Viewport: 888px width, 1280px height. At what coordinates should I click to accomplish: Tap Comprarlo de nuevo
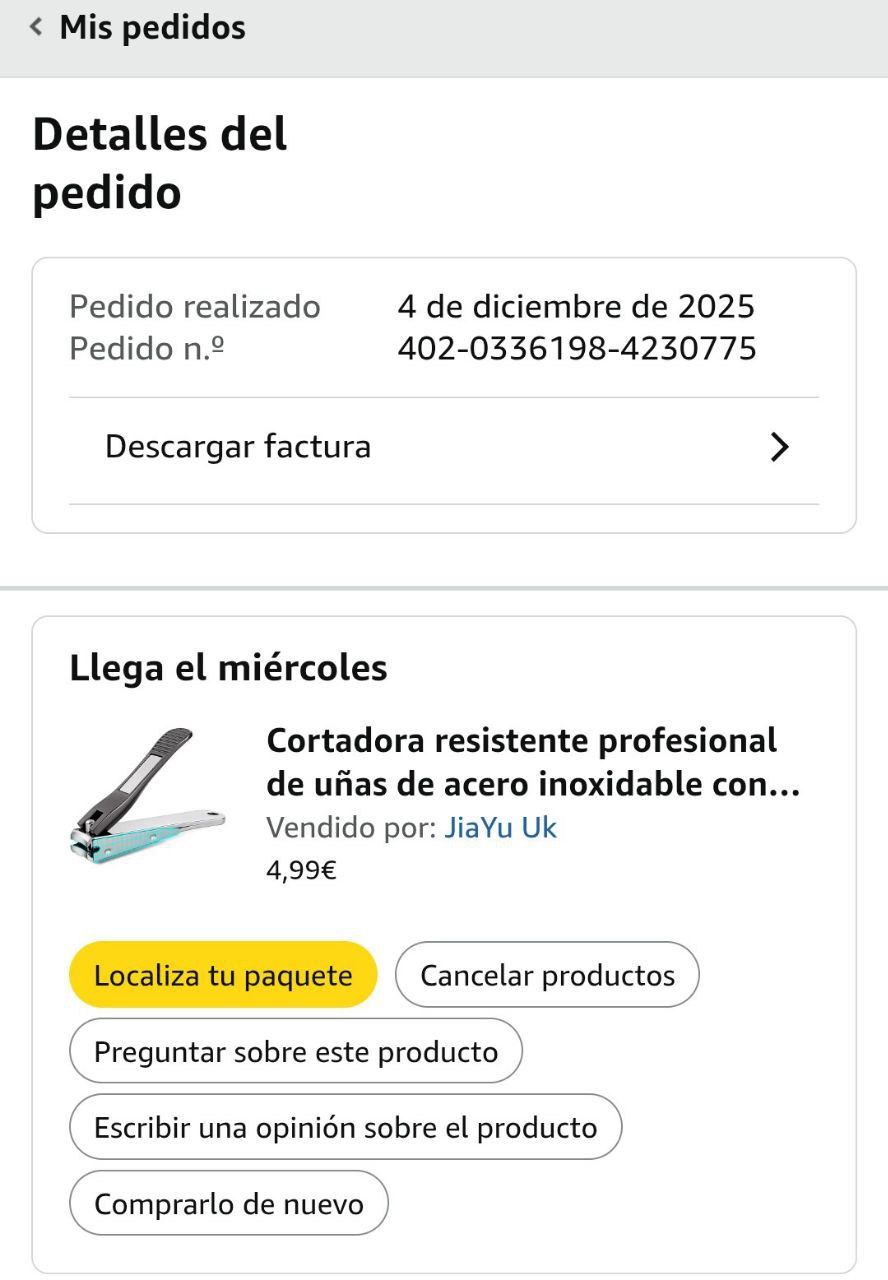[x=228, y=1204]
